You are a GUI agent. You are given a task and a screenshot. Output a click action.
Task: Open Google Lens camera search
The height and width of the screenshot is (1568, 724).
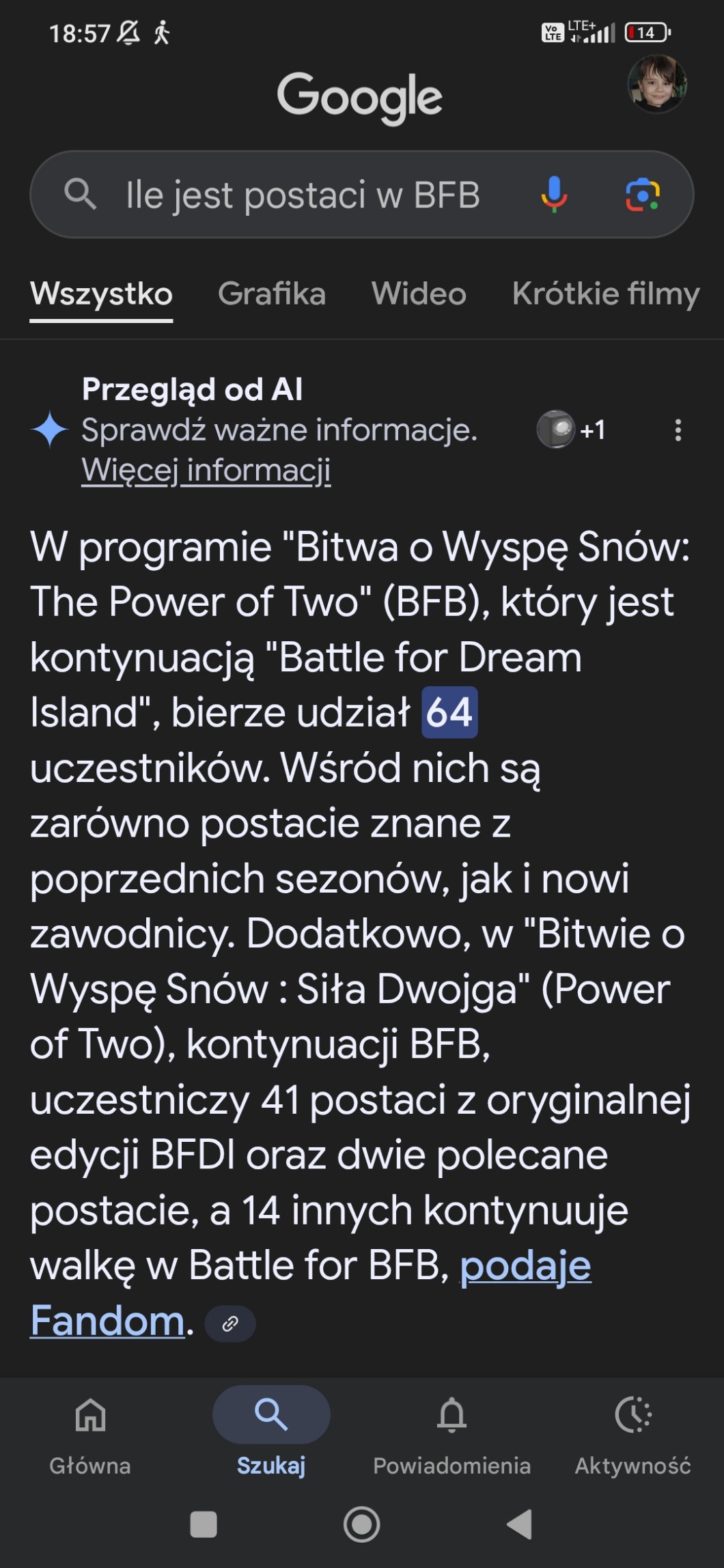642,195
